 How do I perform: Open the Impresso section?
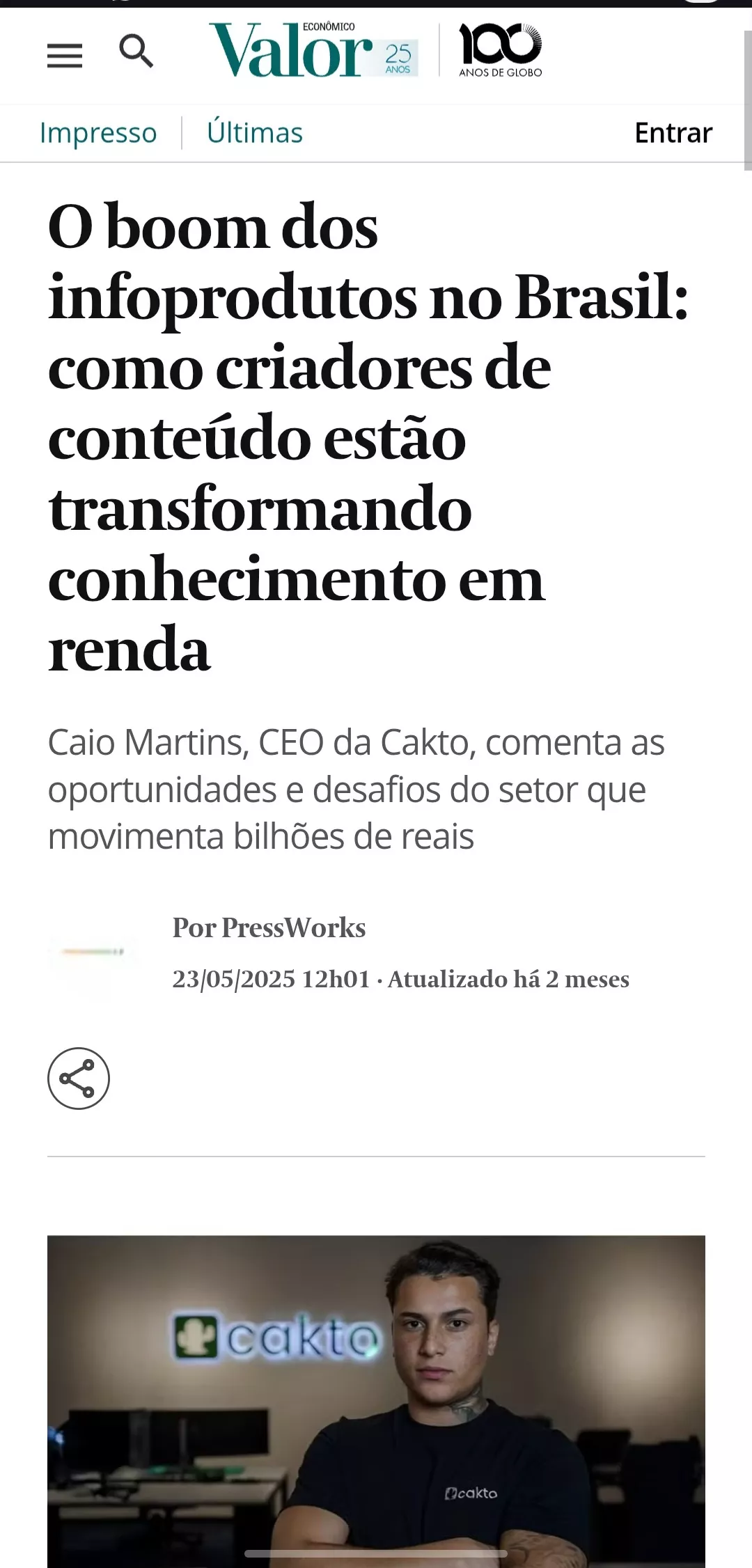98,133
